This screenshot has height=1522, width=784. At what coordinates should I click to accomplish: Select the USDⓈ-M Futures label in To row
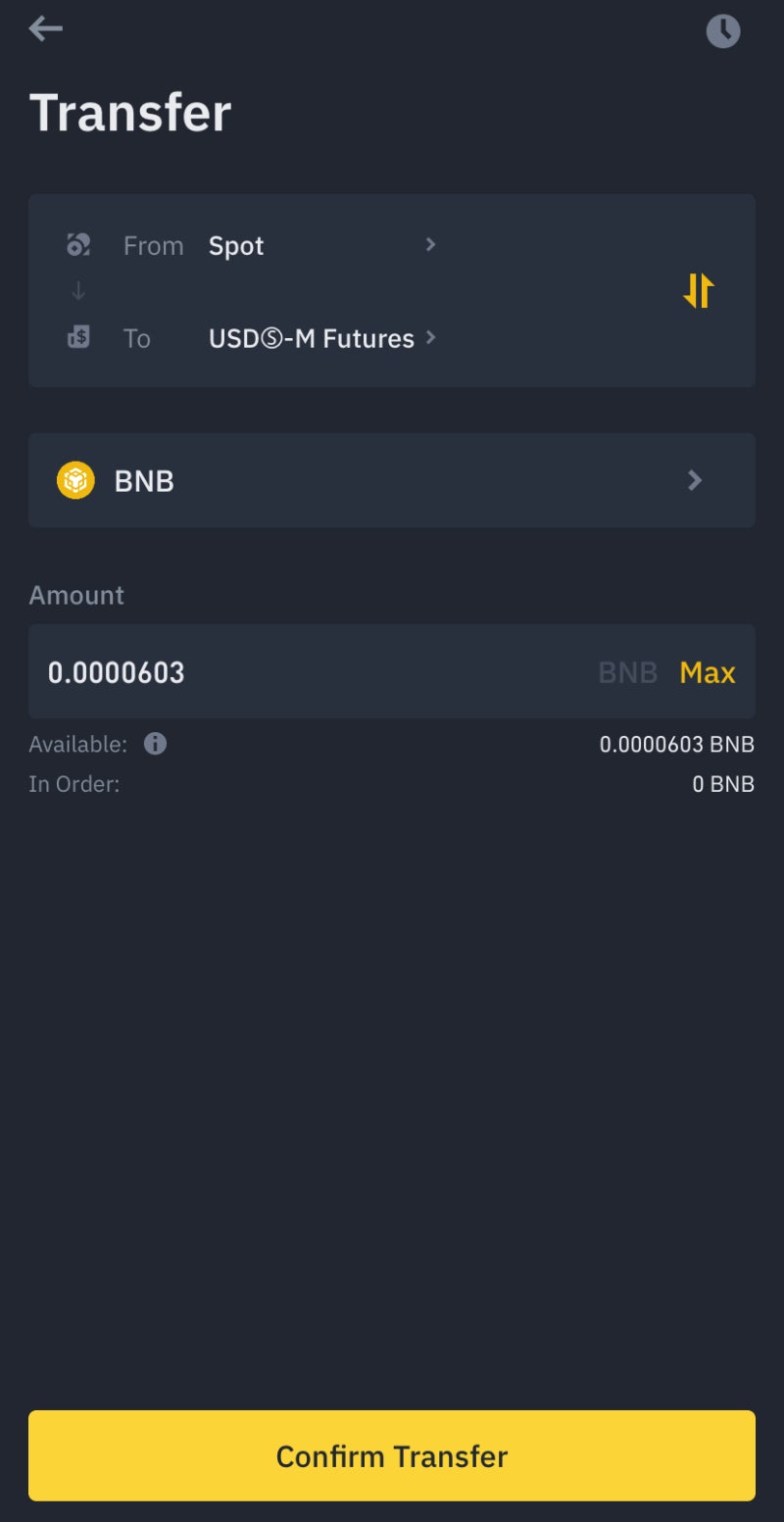(x=311, y=338)
